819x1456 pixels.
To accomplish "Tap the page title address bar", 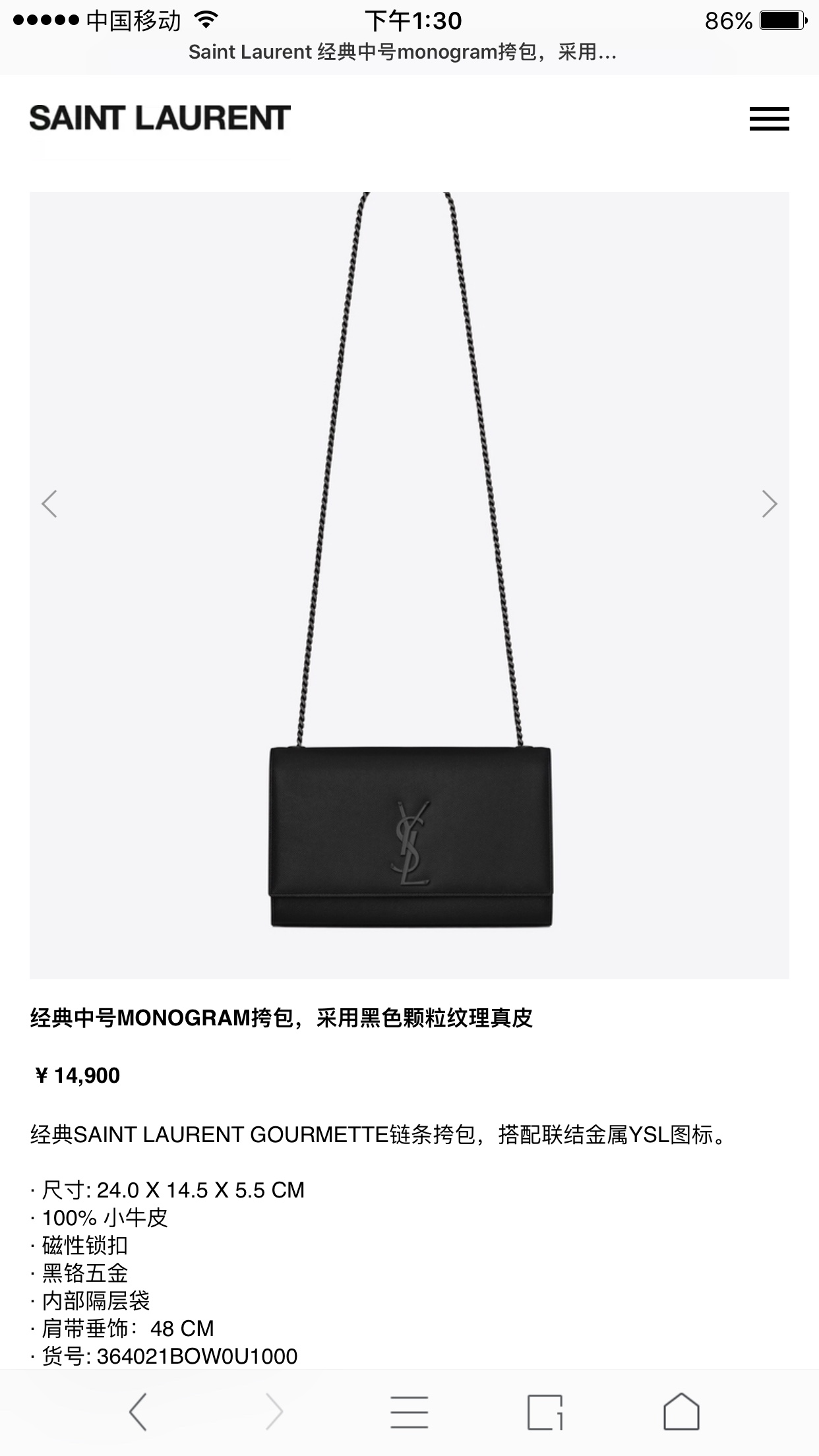I will (x=402, y=52).
